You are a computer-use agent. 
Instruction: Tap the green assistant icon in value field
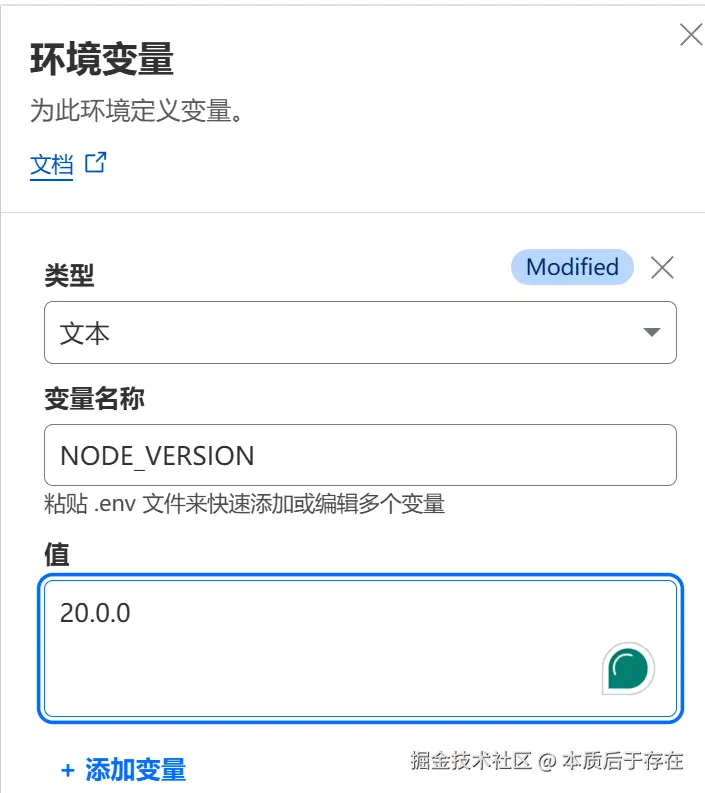pyautogui.click(x=628, y=669)
